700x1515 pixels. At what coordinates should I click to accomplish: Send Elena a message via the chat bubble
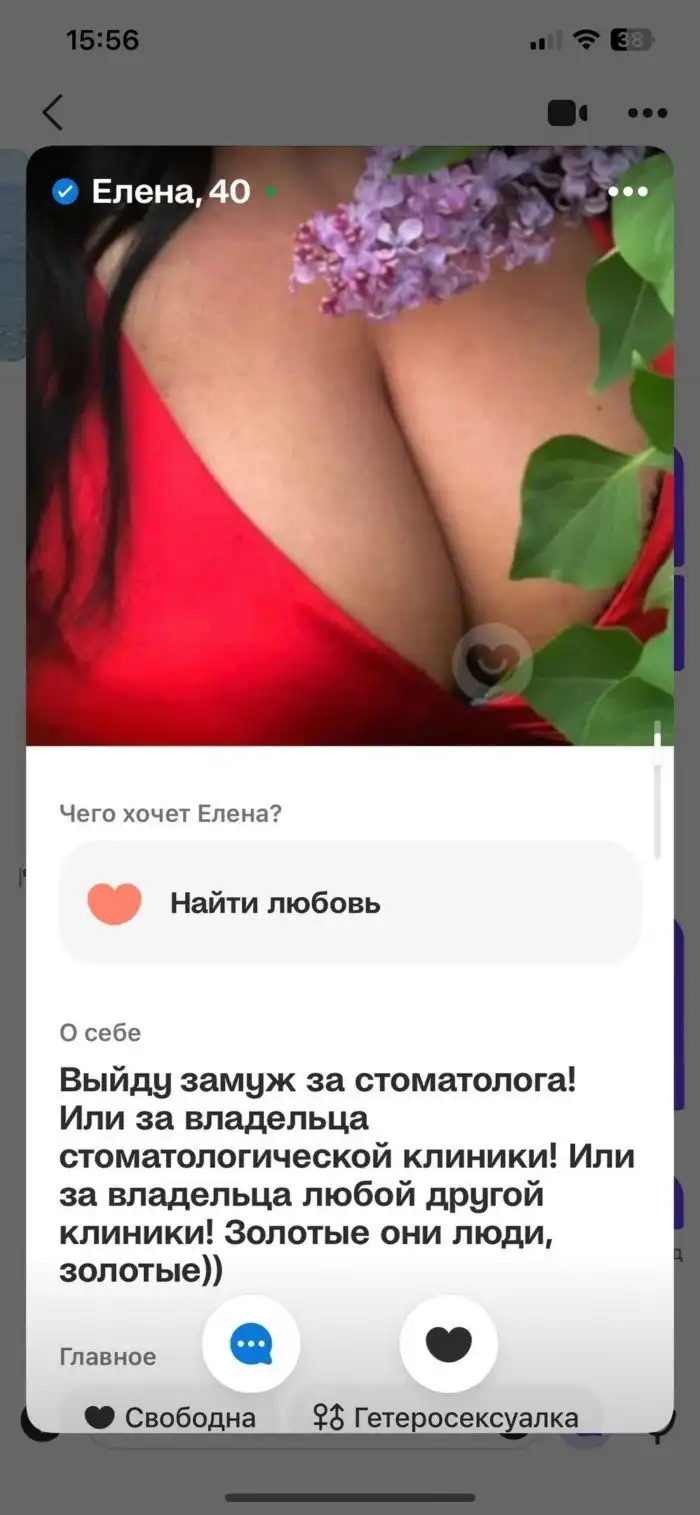pyautogui.click(x=250, y=1344)
